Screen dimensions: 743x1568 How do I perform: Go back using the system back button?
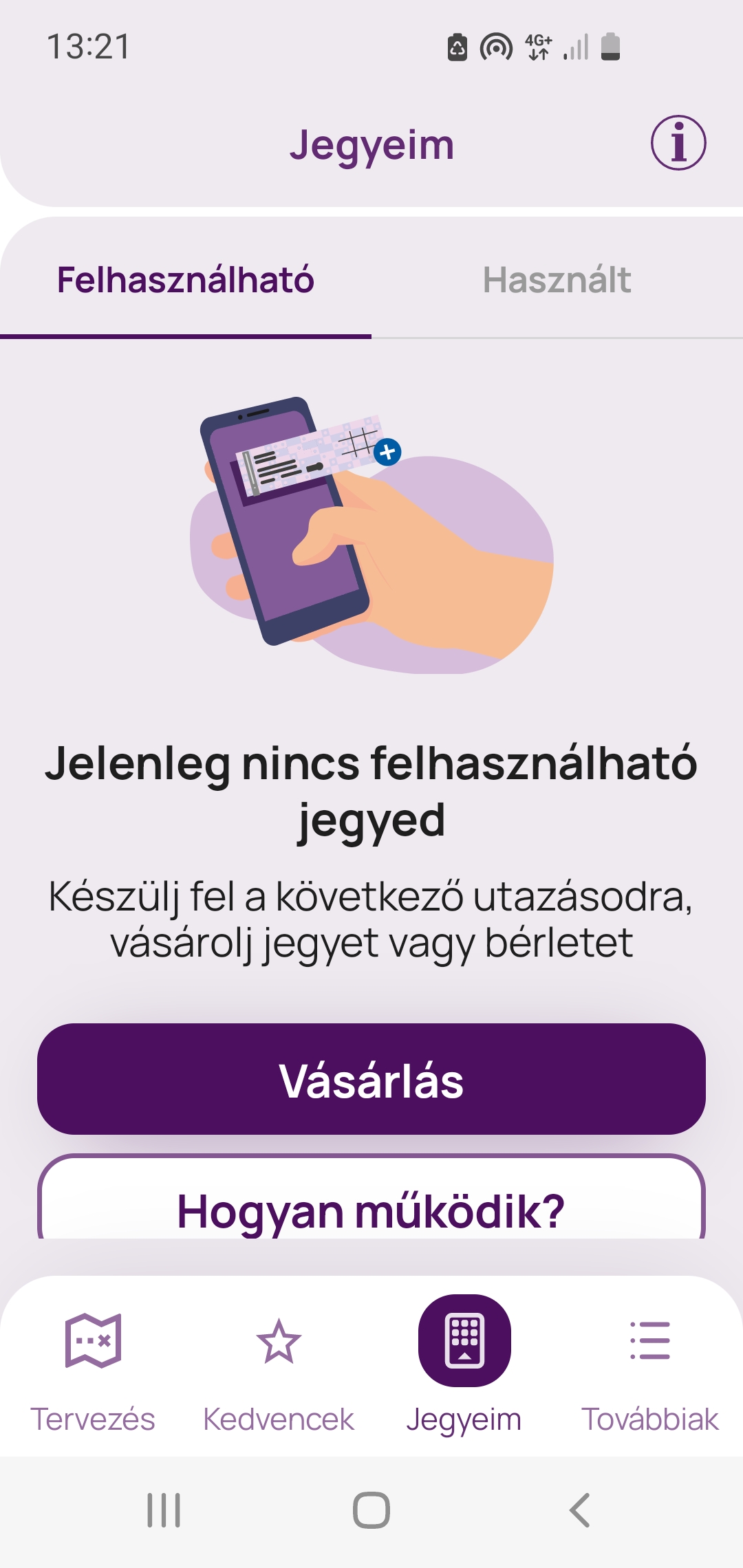[580, 1510]
